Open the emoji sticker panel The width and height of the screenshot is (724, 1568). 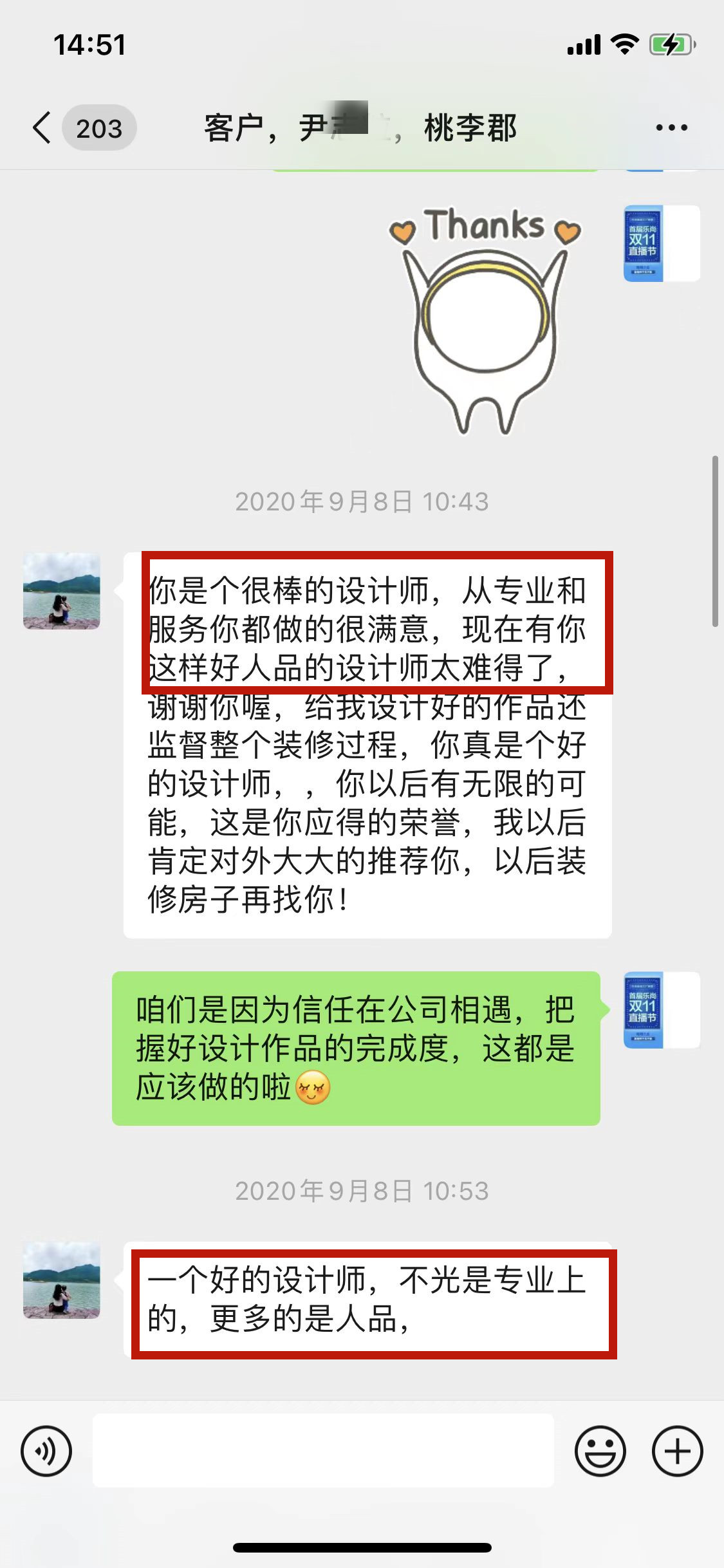click(600, 1451)
